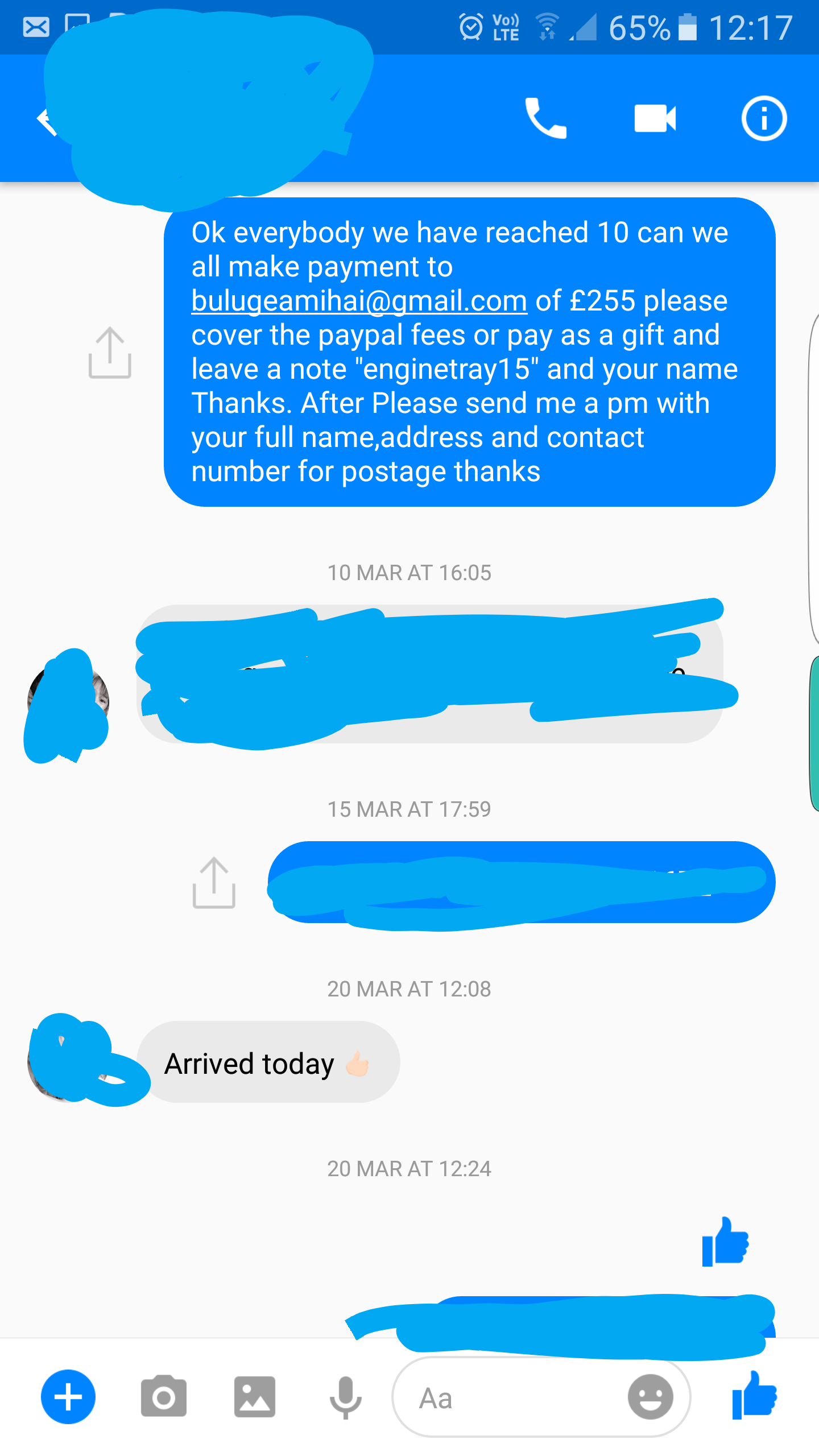This screenshot has width=819, height=1456.
Task: Open the camera to take a photo
Action: click(164, 1396)
